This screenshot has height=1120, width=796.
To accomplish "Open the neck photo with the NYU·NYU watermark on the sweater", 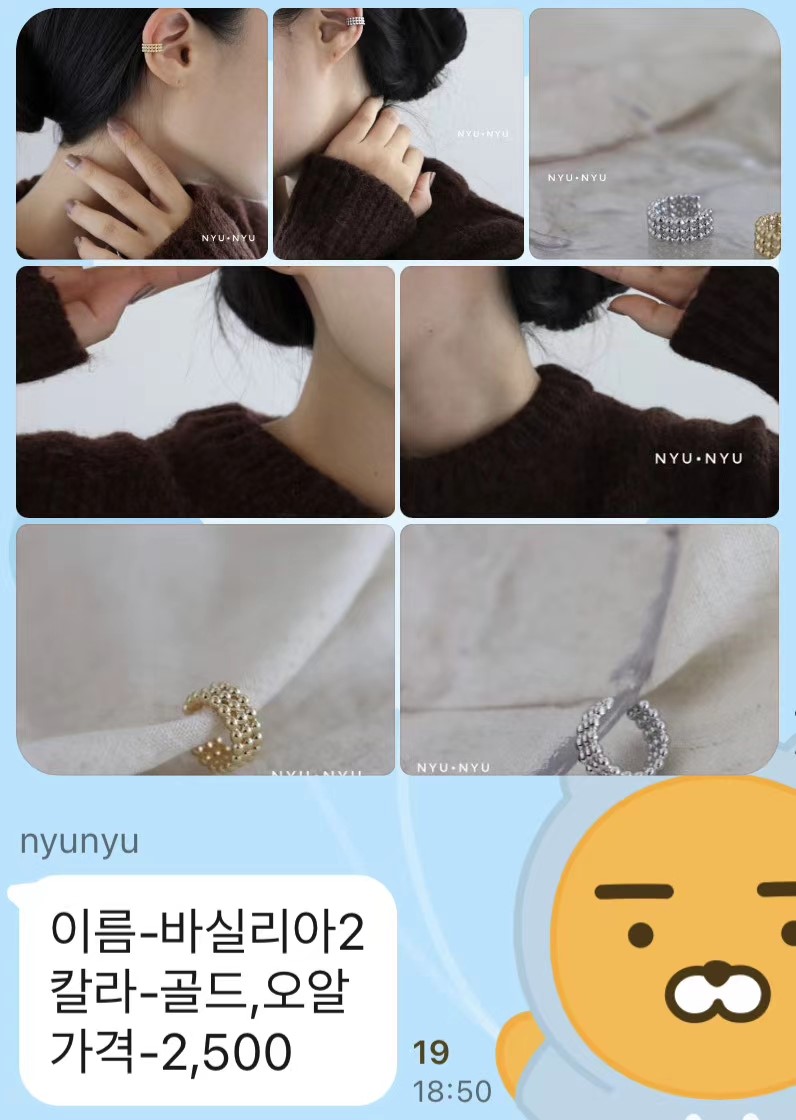I will click(589, 391).
